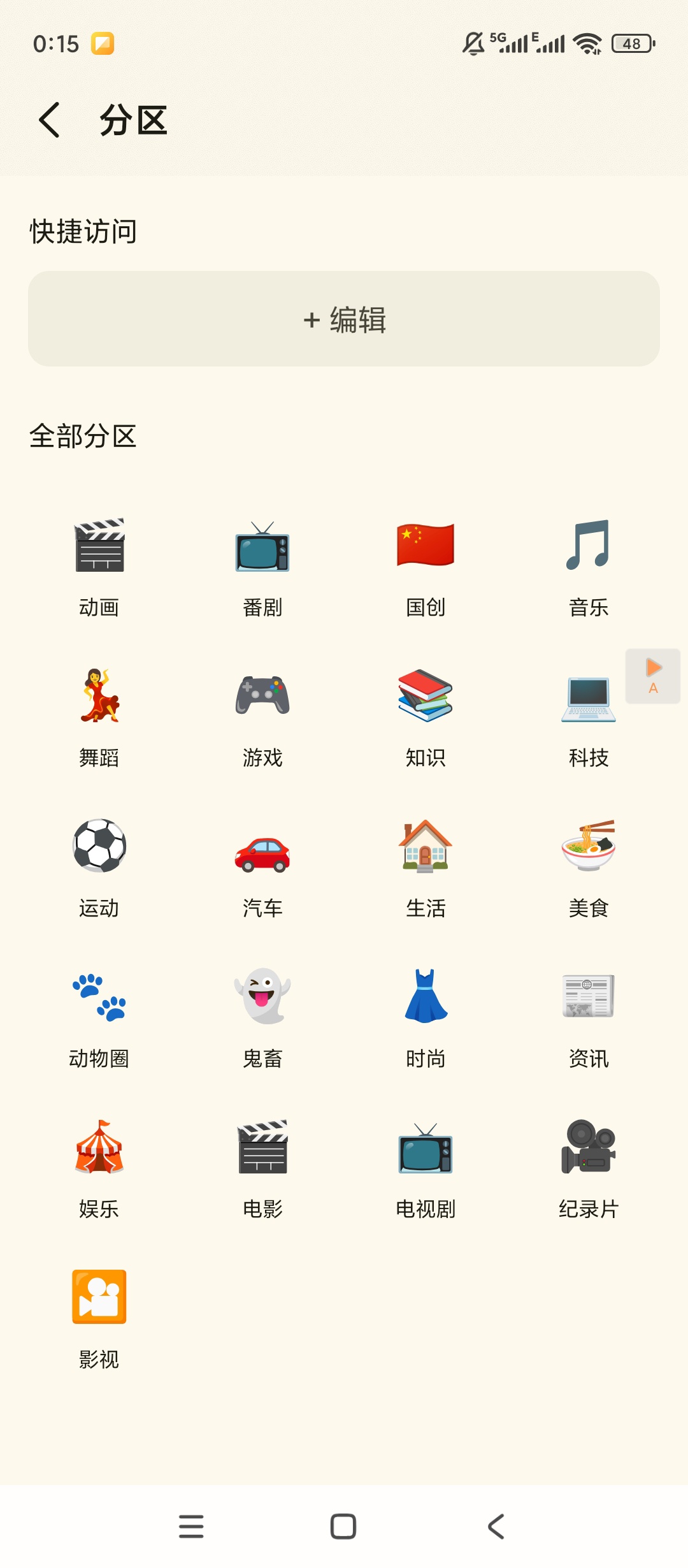Open the 动画 animation category

100,567
